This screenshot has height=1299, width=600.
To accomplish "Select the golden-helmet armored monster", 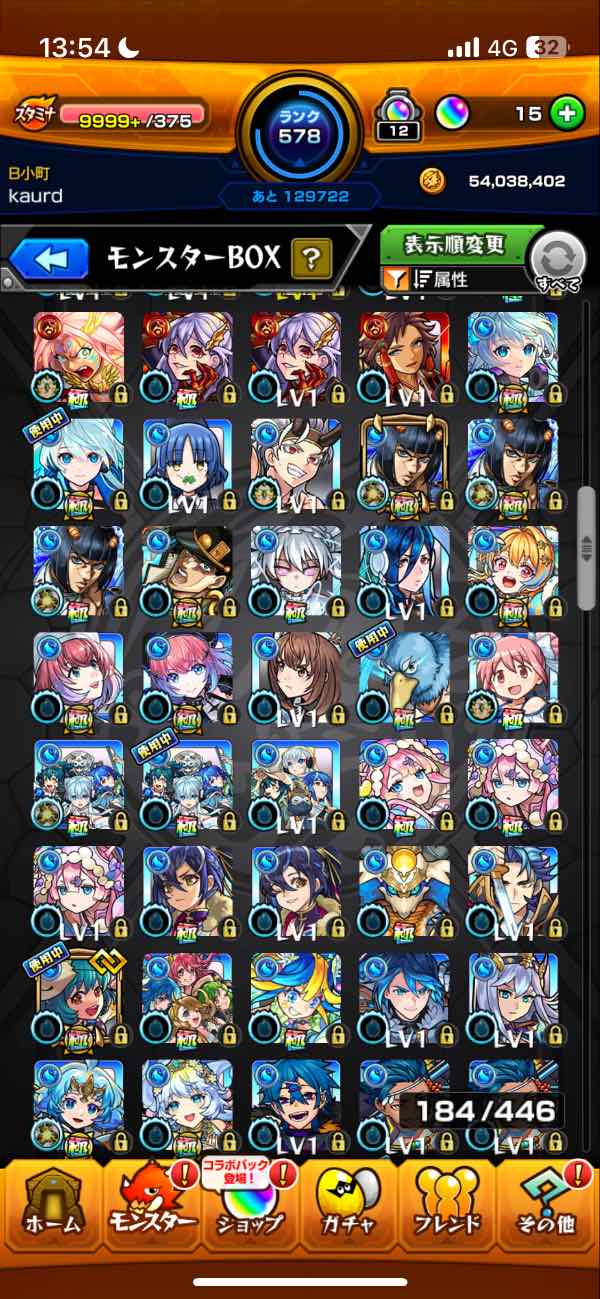I will [x=403, y=890].
